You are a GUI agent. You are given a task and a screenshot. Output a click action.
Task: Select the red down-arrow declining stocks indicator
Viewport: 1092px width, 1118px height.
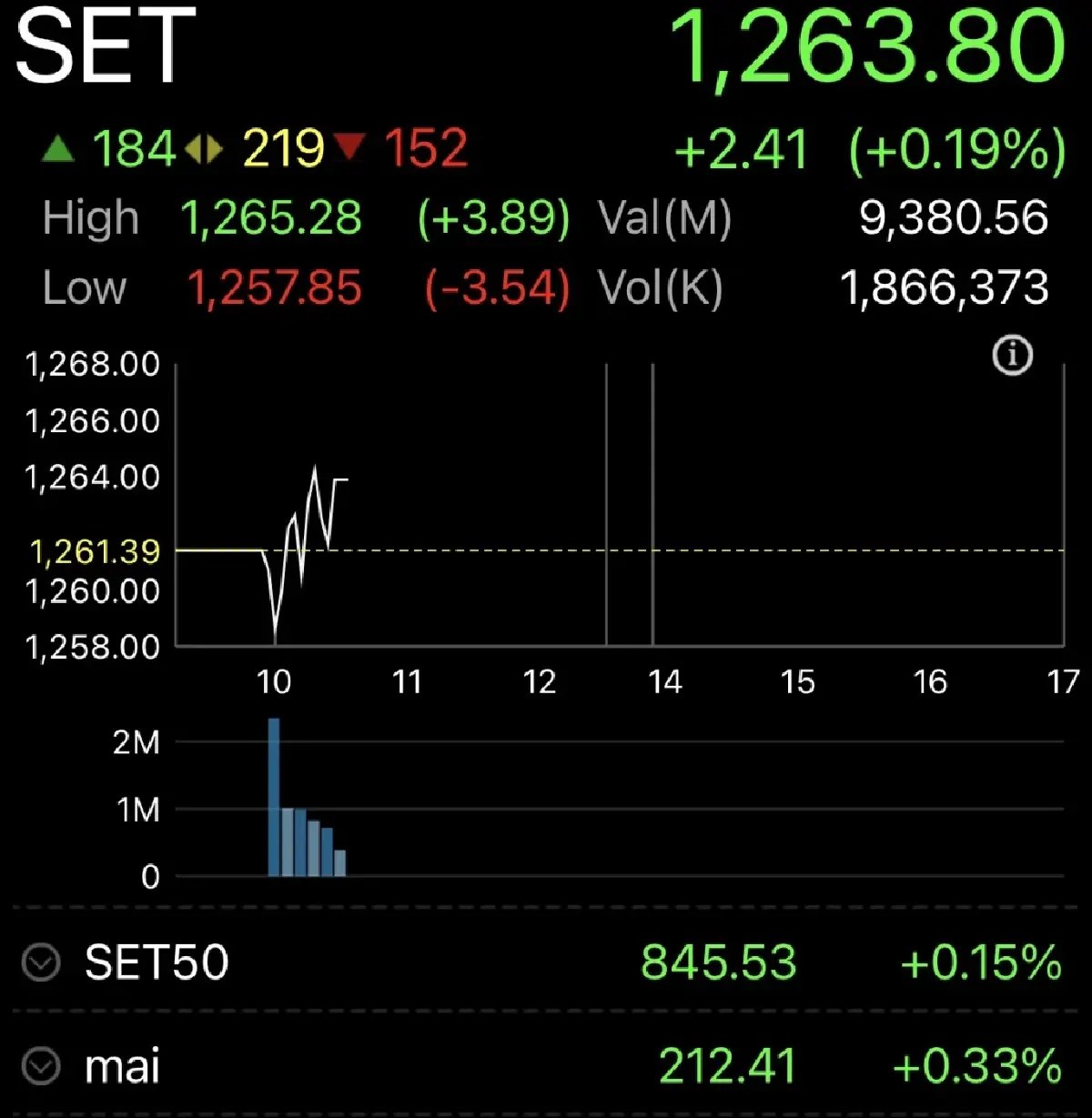pyautogui.click(x=354, y=148)
